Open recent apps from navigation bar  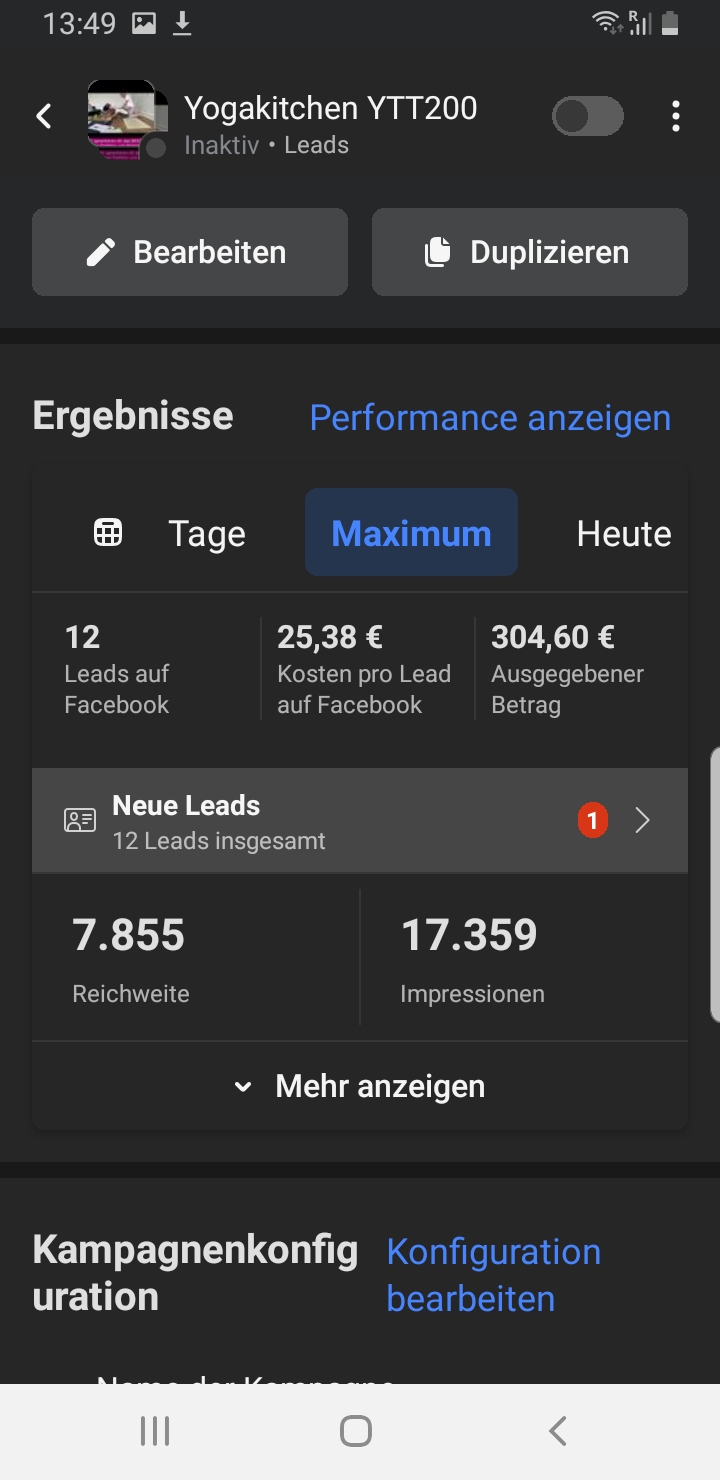pos(155,1431)
